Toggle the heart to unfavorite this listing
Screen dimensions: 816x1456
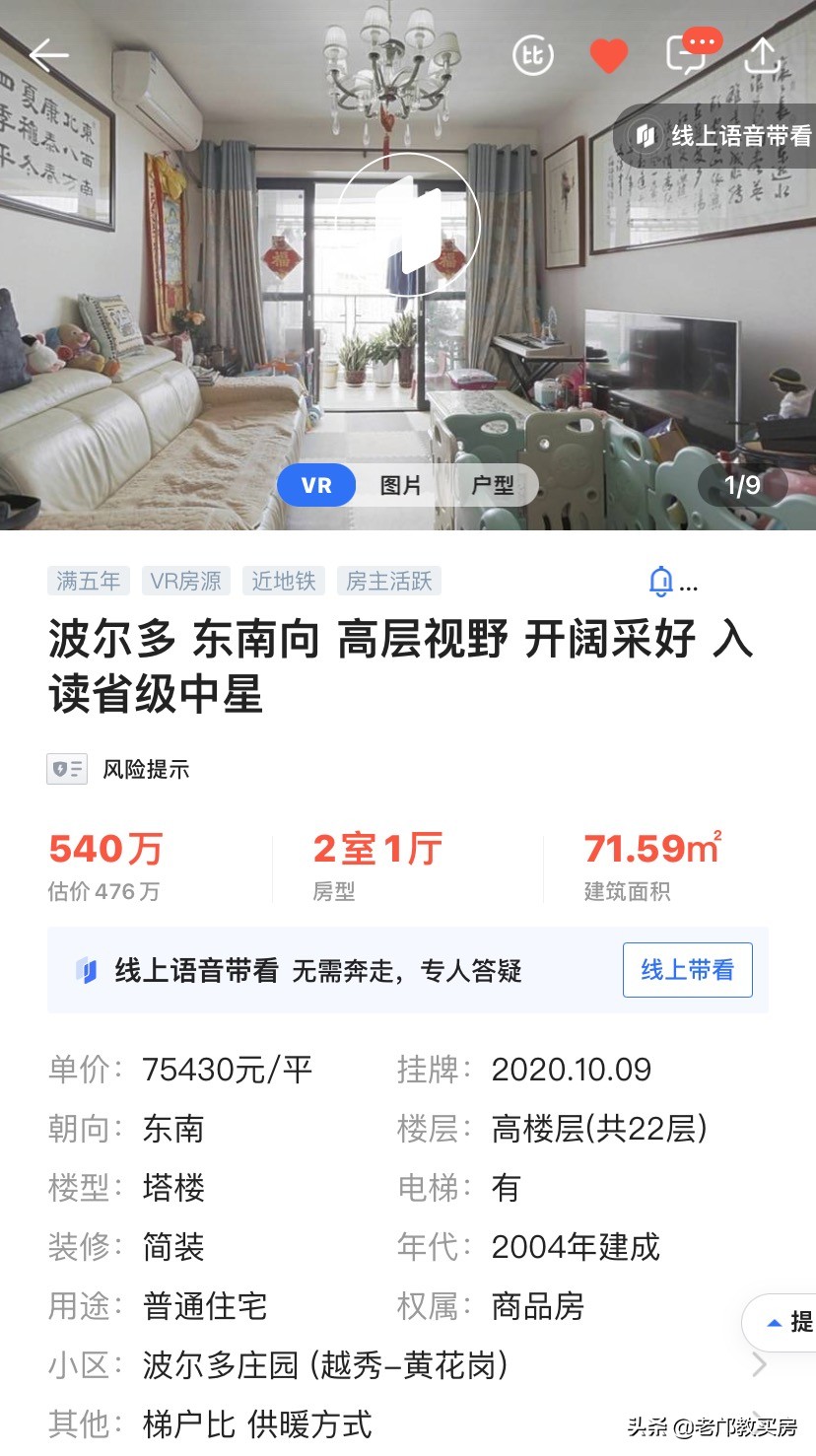(x=609, y=56)
